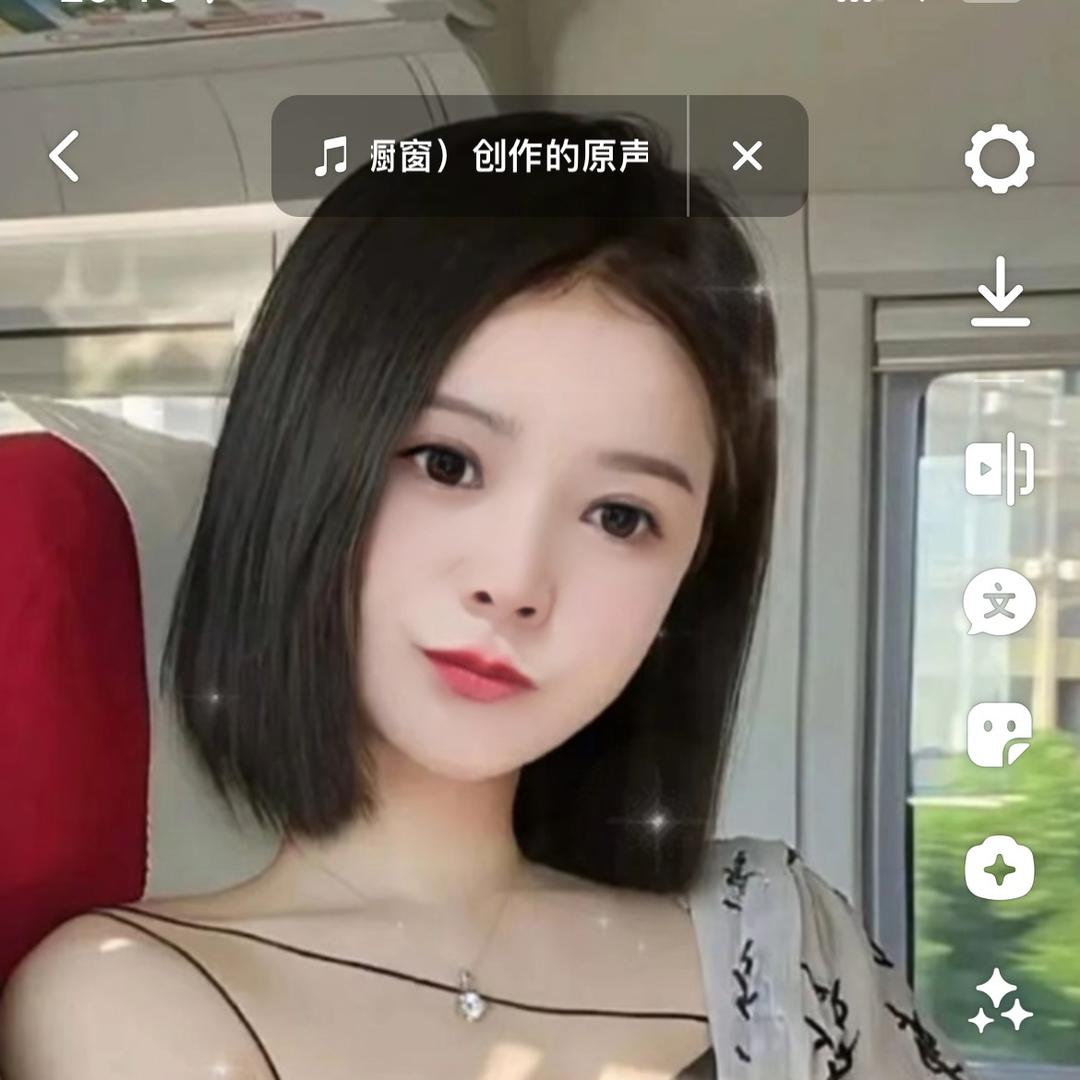Go back using the left arrow
This screenshot has width=1080, height=1080.
click(x=64, y=157)
